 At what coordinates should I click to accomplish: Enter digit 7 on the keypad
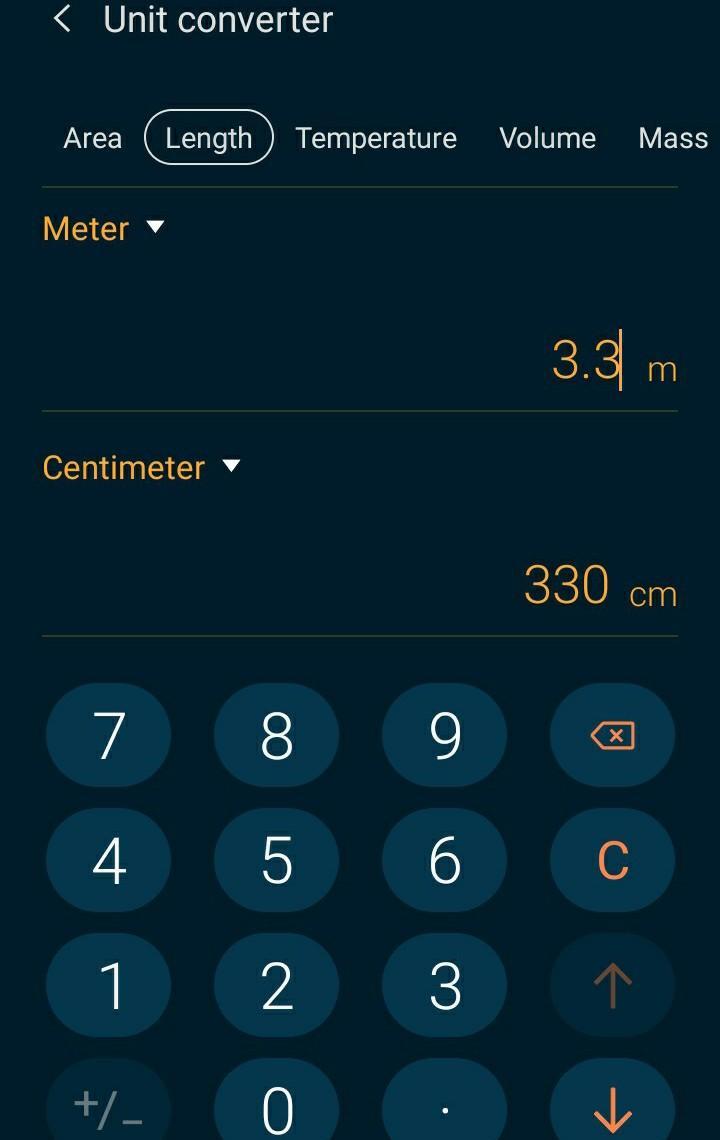pos(109,736)
